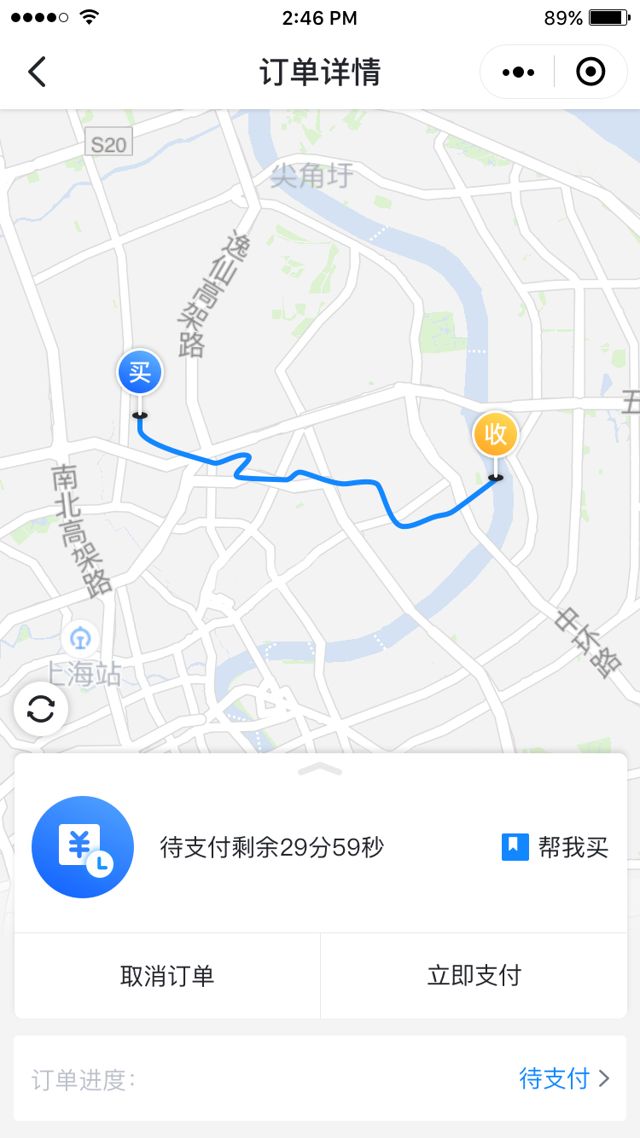The image size is (640, 1138).
Task: Go back from order details
Action: tap(37, 72)
